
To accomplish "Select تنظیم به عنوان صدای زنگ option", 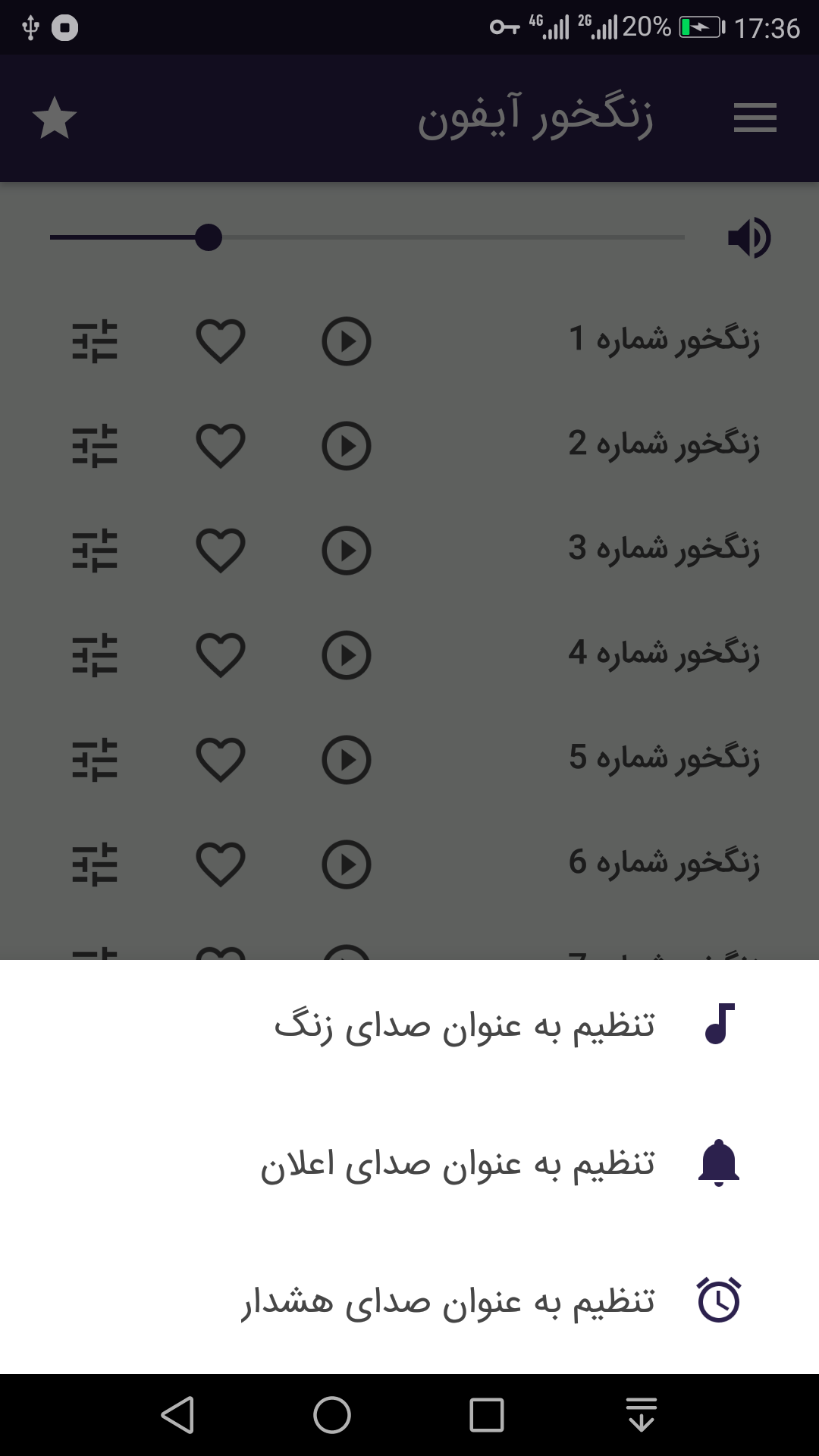I will click(464, 1023).
